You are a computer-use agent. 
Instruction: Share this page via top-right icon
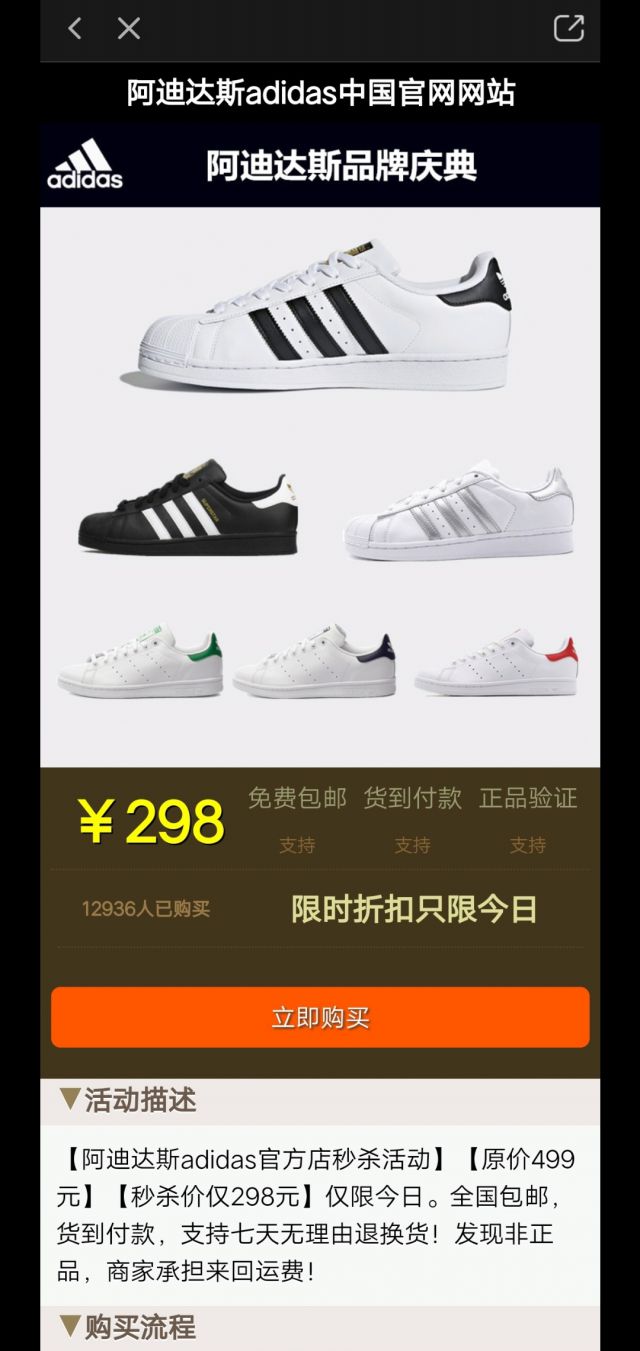coord(568,29)
